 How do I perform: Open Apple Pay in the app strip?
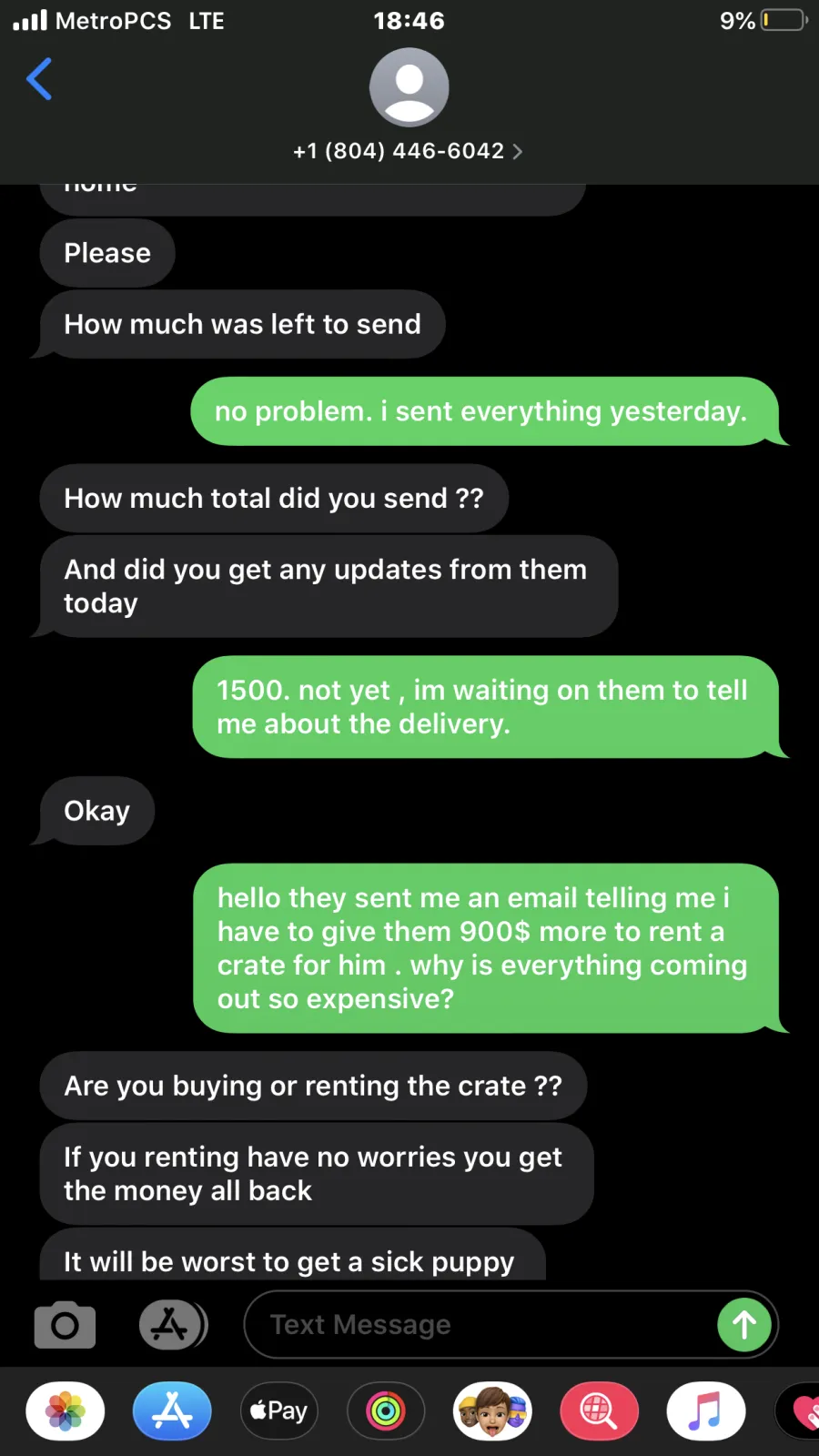point(278,1411)
